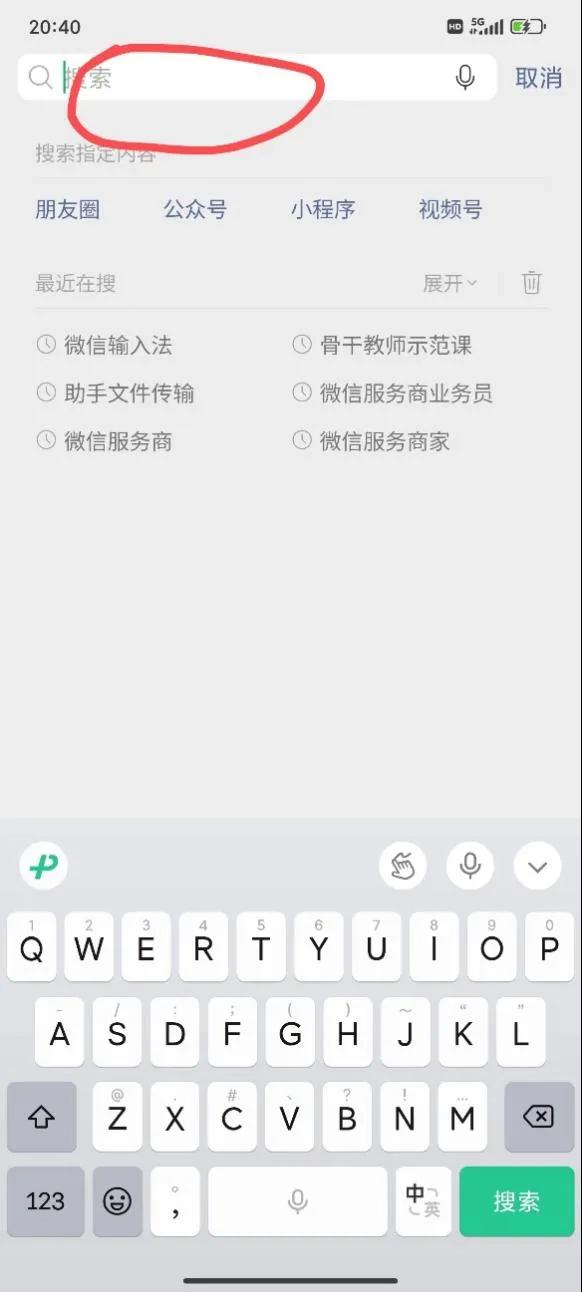The width and height of the screenshot is (582, 1292).
Task: Open the emoji keyboard key
Action: pos(118,1201)
